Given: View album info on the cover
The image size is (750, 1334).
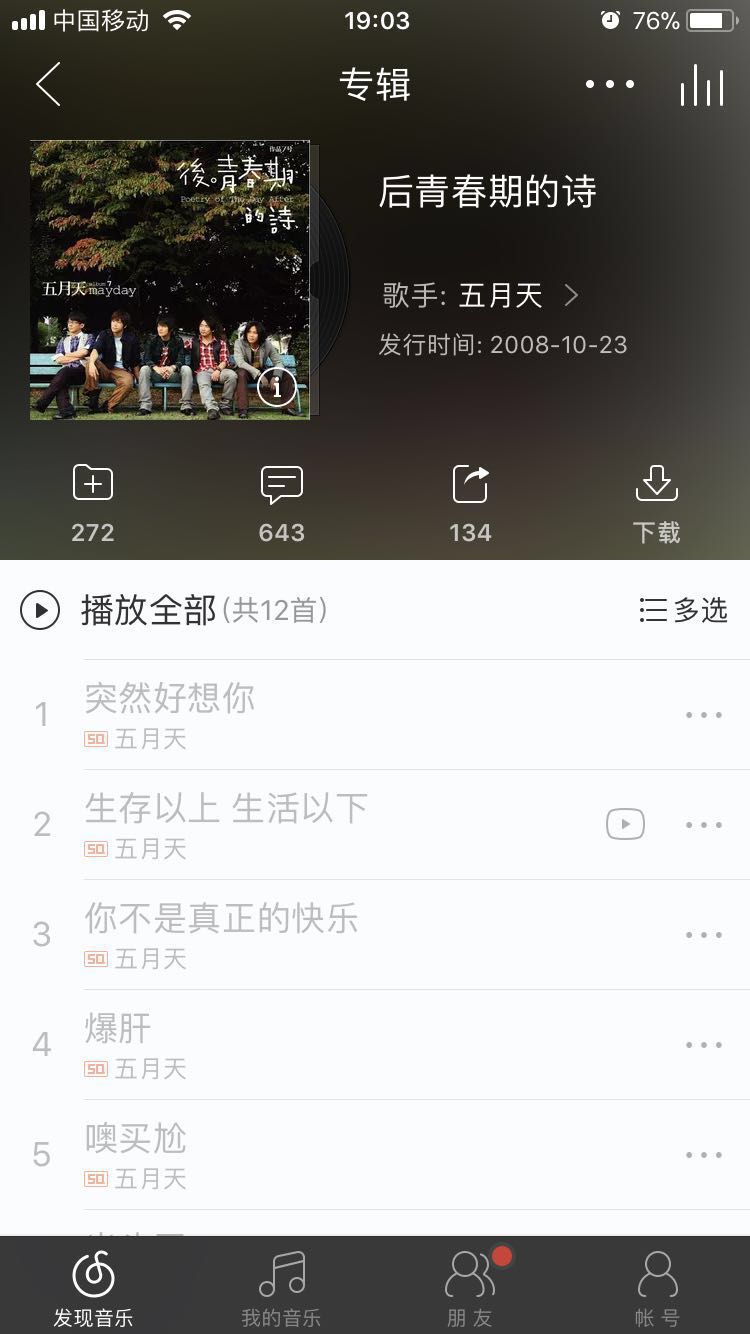Looking at the screenshot, I should pyautogui.click(x=276, y=387).
